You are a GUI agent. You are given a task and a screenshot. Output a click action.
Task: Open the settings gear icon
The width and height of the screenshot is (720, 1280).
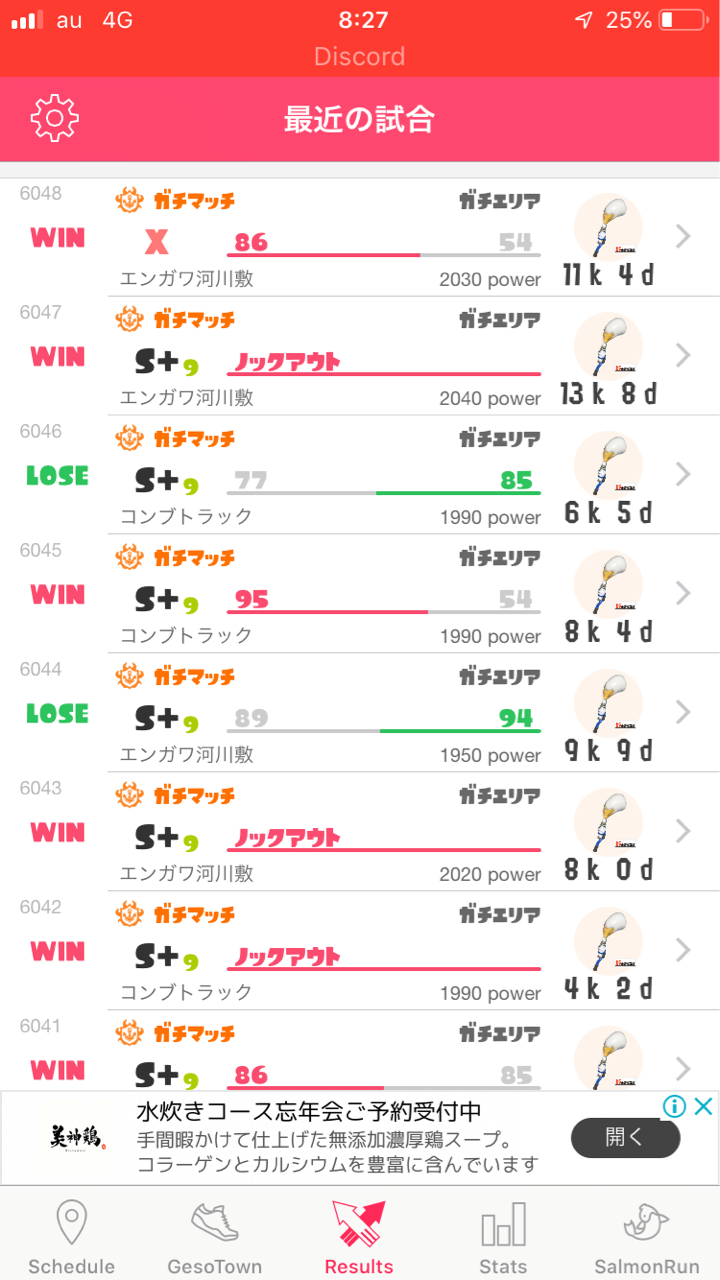pyautogui.click(x=55, y=119)
